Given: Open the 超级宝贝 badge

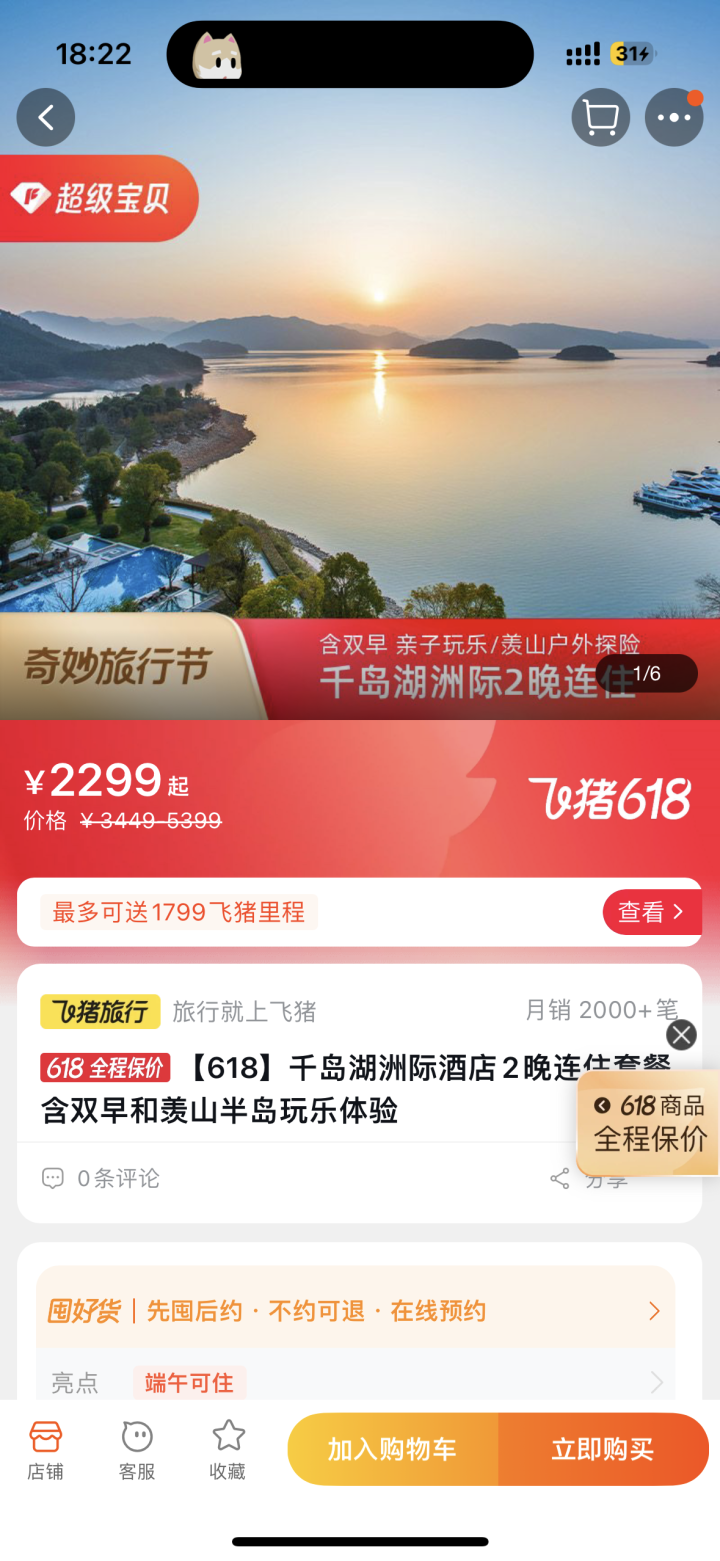Looking at the screenshot, I should [98, 198].
